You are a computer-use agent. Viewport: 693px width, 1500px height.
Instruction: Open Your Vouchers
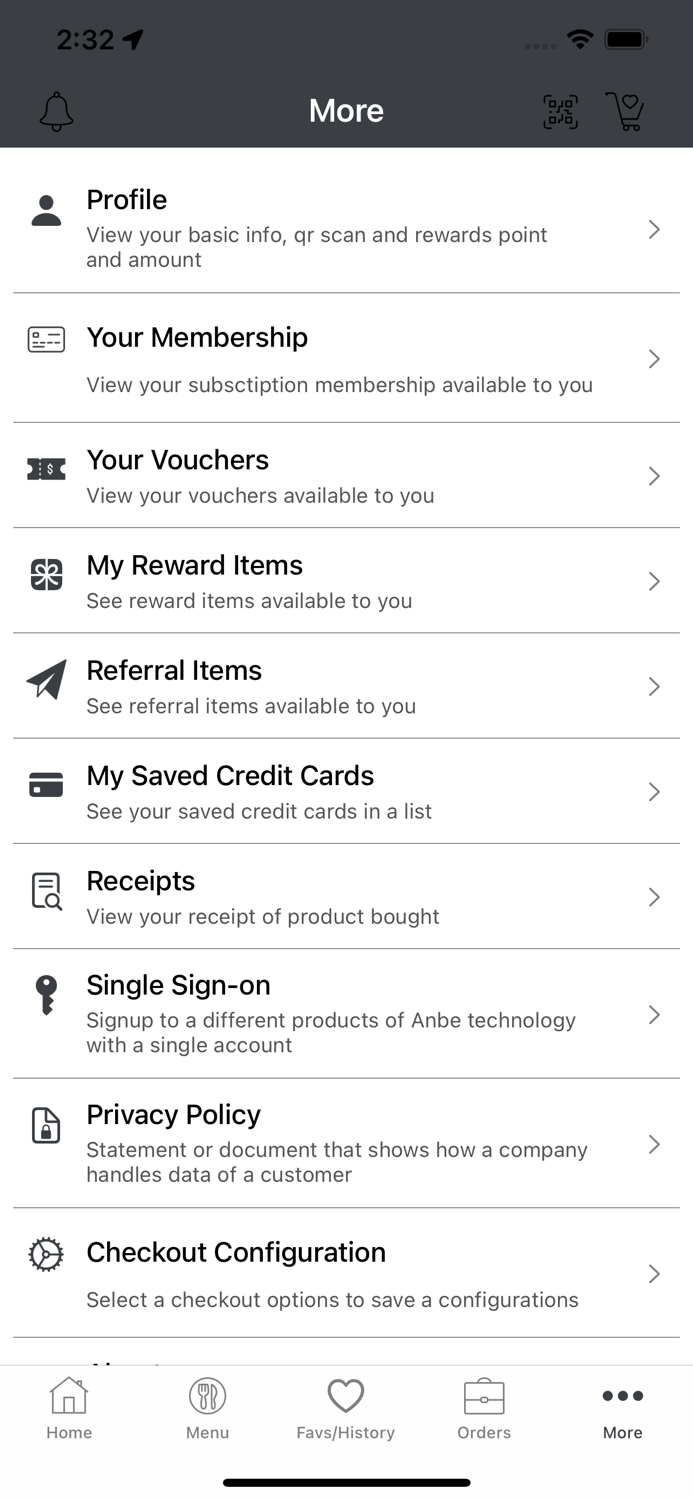click(346, 475)
